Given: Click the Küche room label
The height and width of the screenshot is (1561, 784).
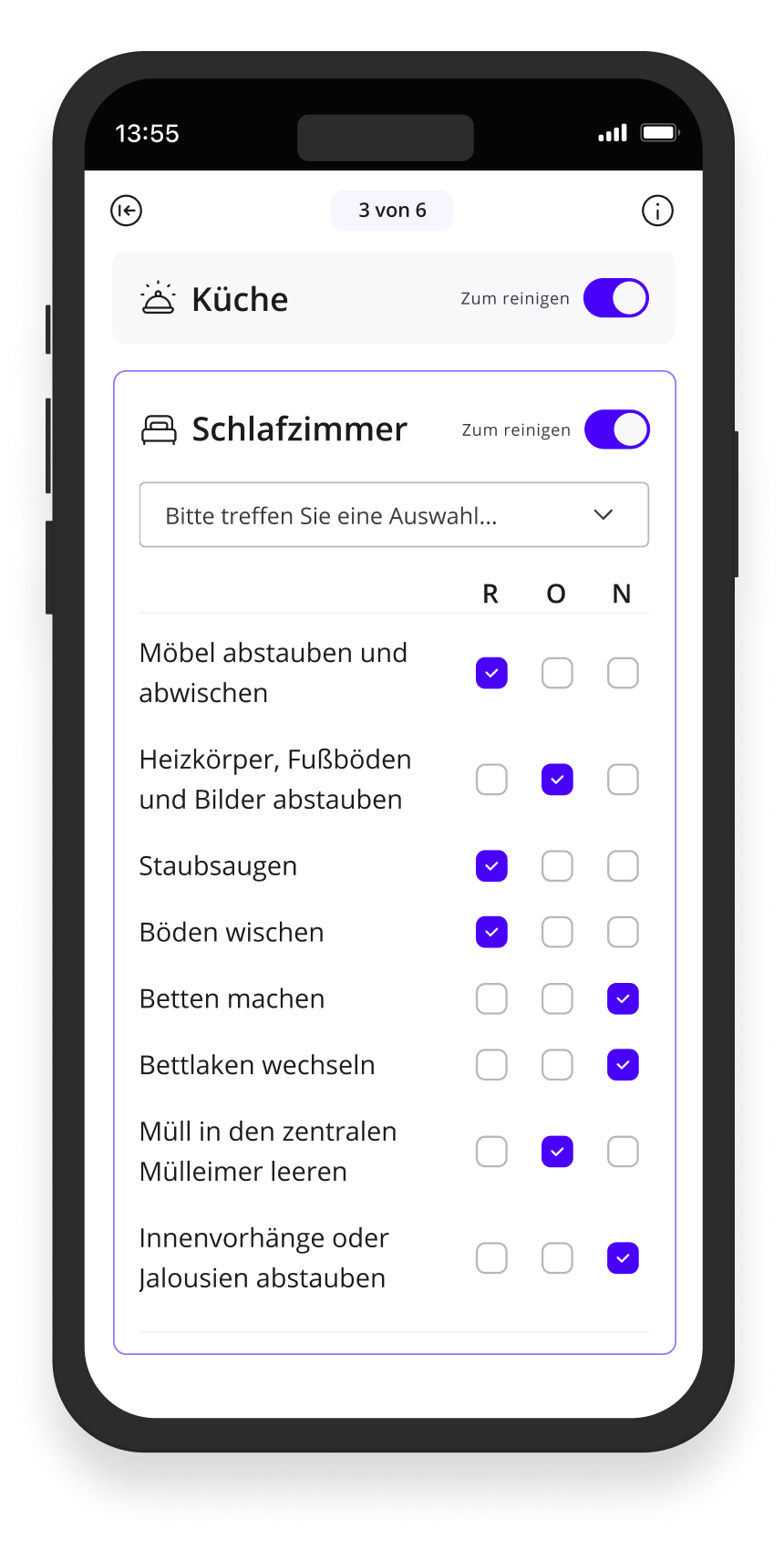Looking at the screenshot, I should click(x=240, y=298).
